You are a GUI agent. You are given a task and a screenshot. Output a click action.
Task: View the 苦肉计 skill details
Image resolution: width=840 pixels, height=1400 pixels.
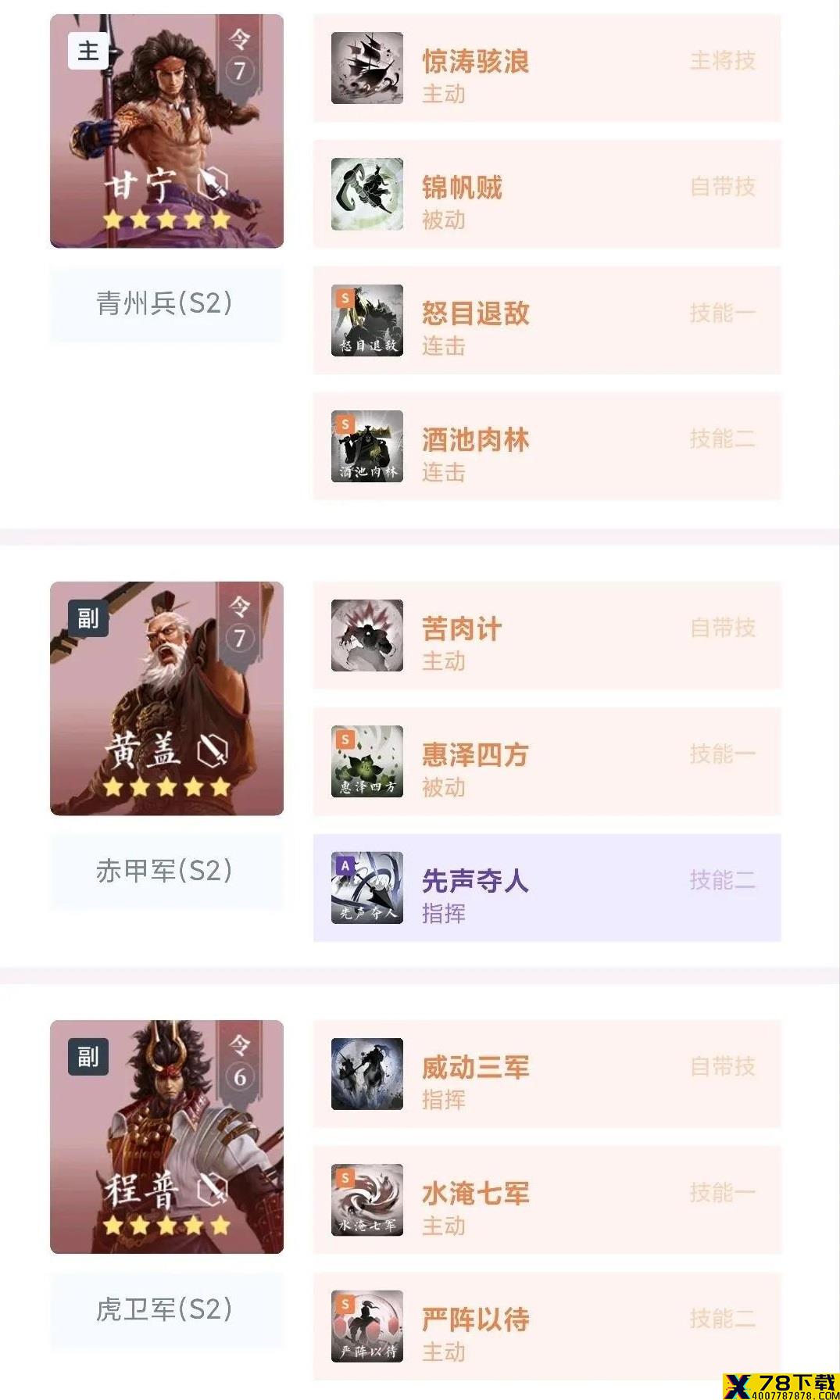(547, 636)
